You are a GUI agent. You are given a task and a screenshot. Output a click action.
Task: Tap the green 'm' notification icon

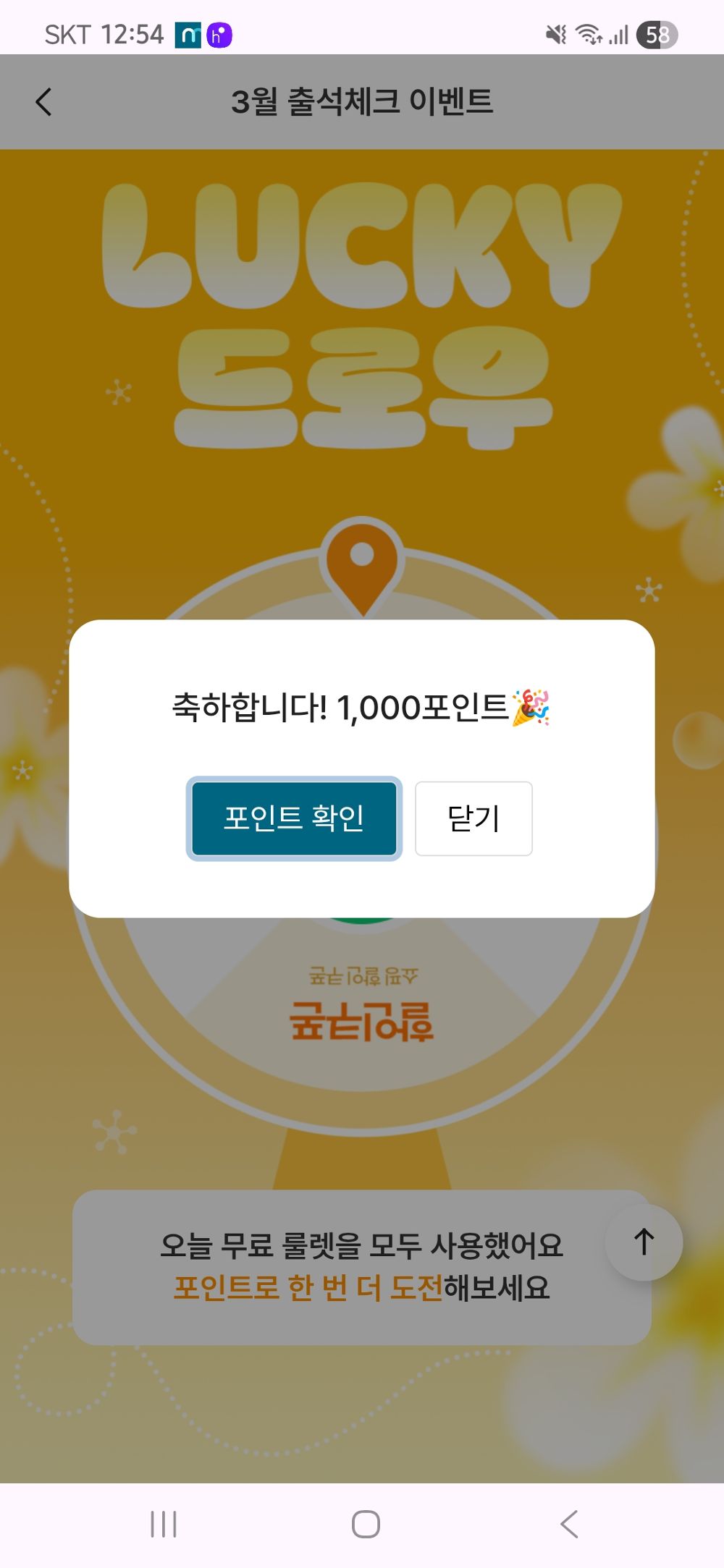tap(189, 33)
